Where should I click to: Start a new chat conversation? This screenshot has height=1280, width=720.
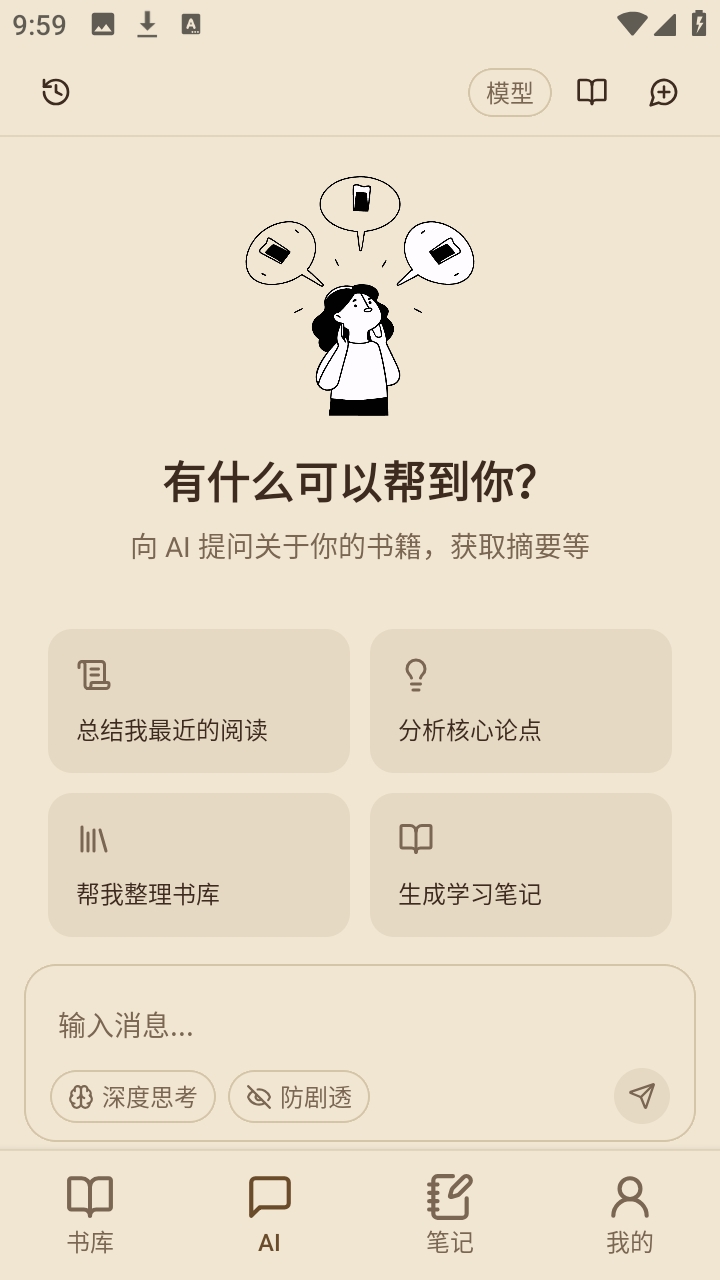[664, 92]
